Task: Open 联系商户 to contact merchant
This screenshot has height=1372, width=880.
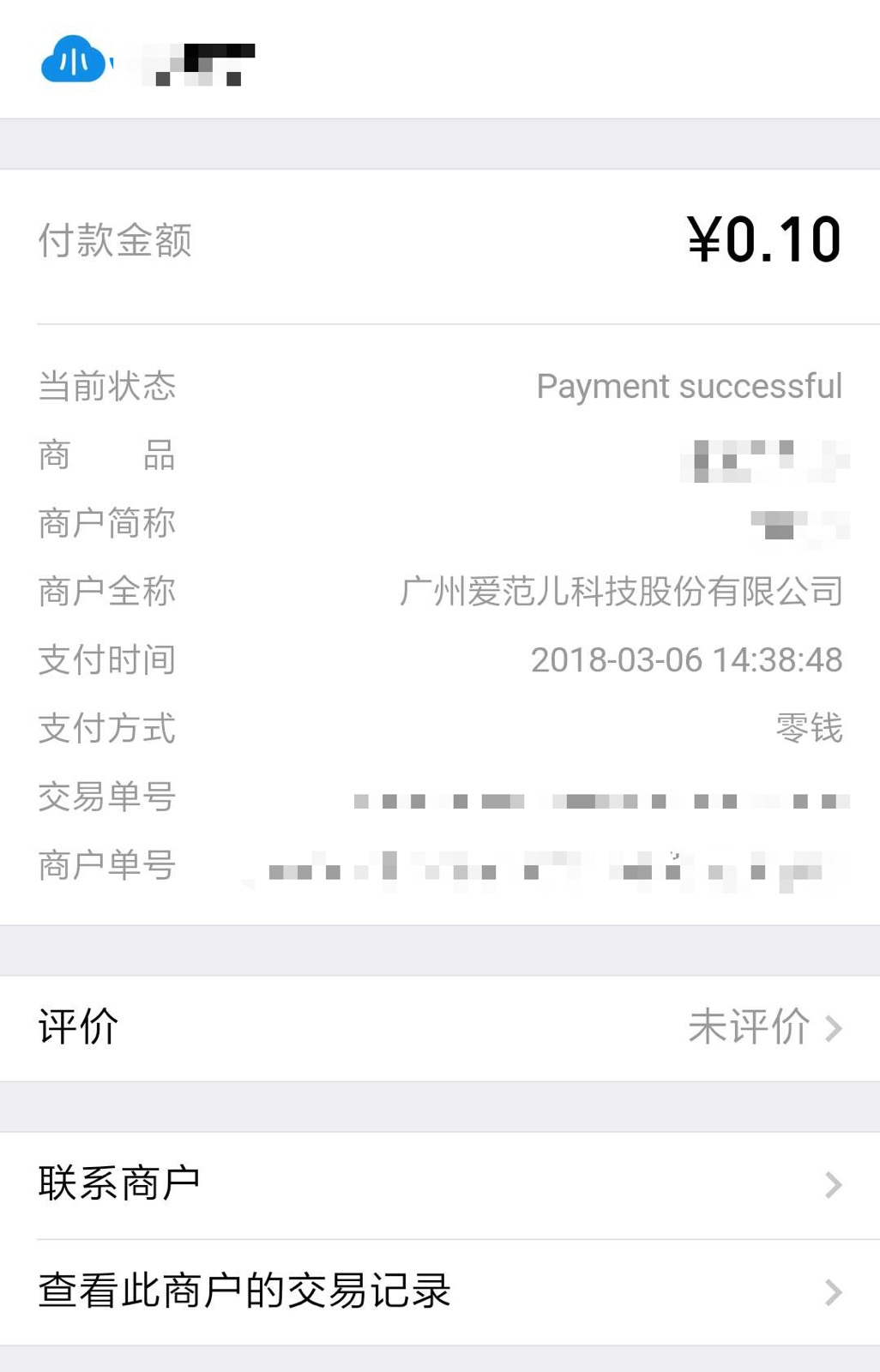Action: click(x=440, y=1184)
